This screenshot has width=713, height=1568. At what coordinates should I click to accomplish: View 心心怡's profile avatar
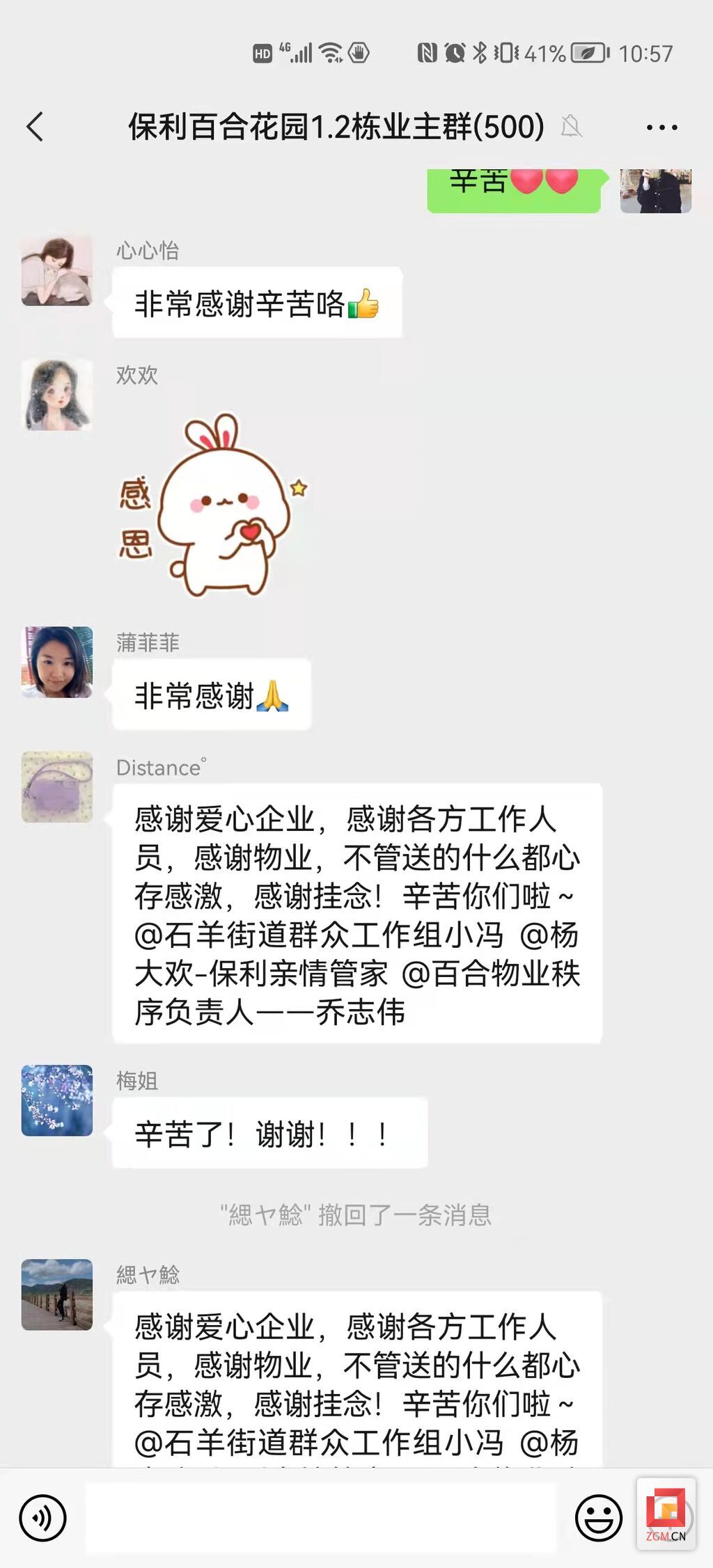point(57,270)
